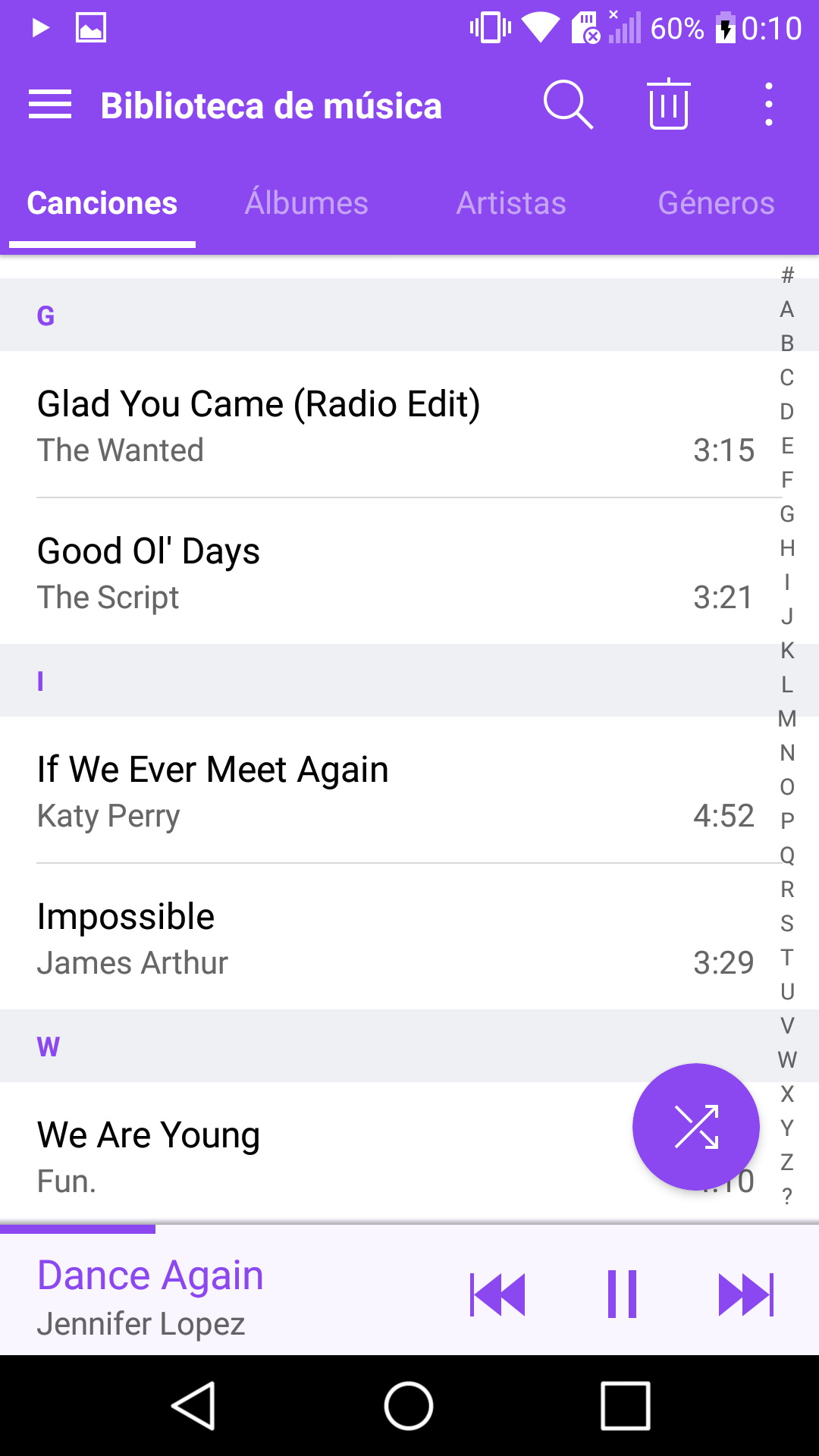
Task: Play We Are Young by Fun.
Action: [303, 1156]
